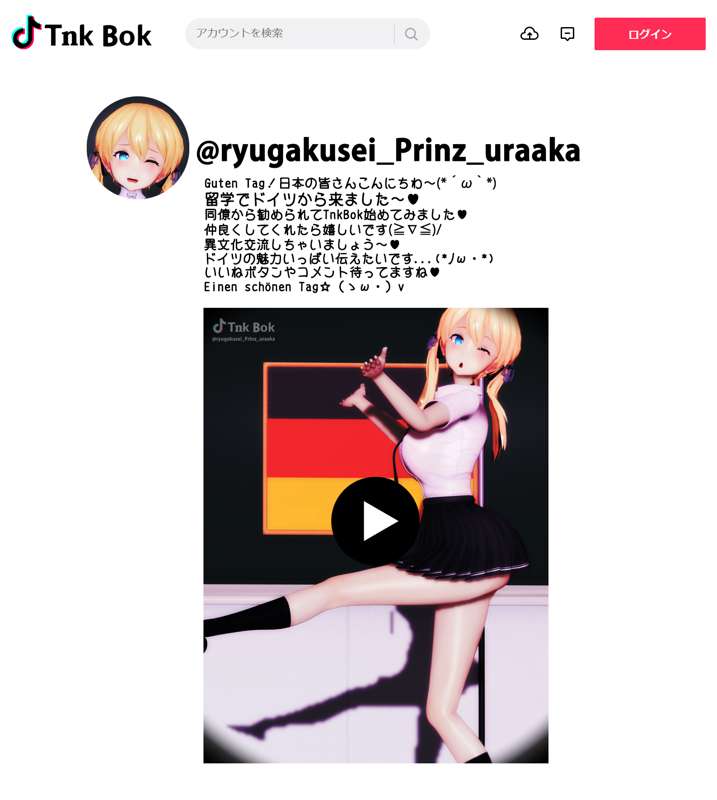
Task: Open the cloud upload icon
Action: [529, 34]
